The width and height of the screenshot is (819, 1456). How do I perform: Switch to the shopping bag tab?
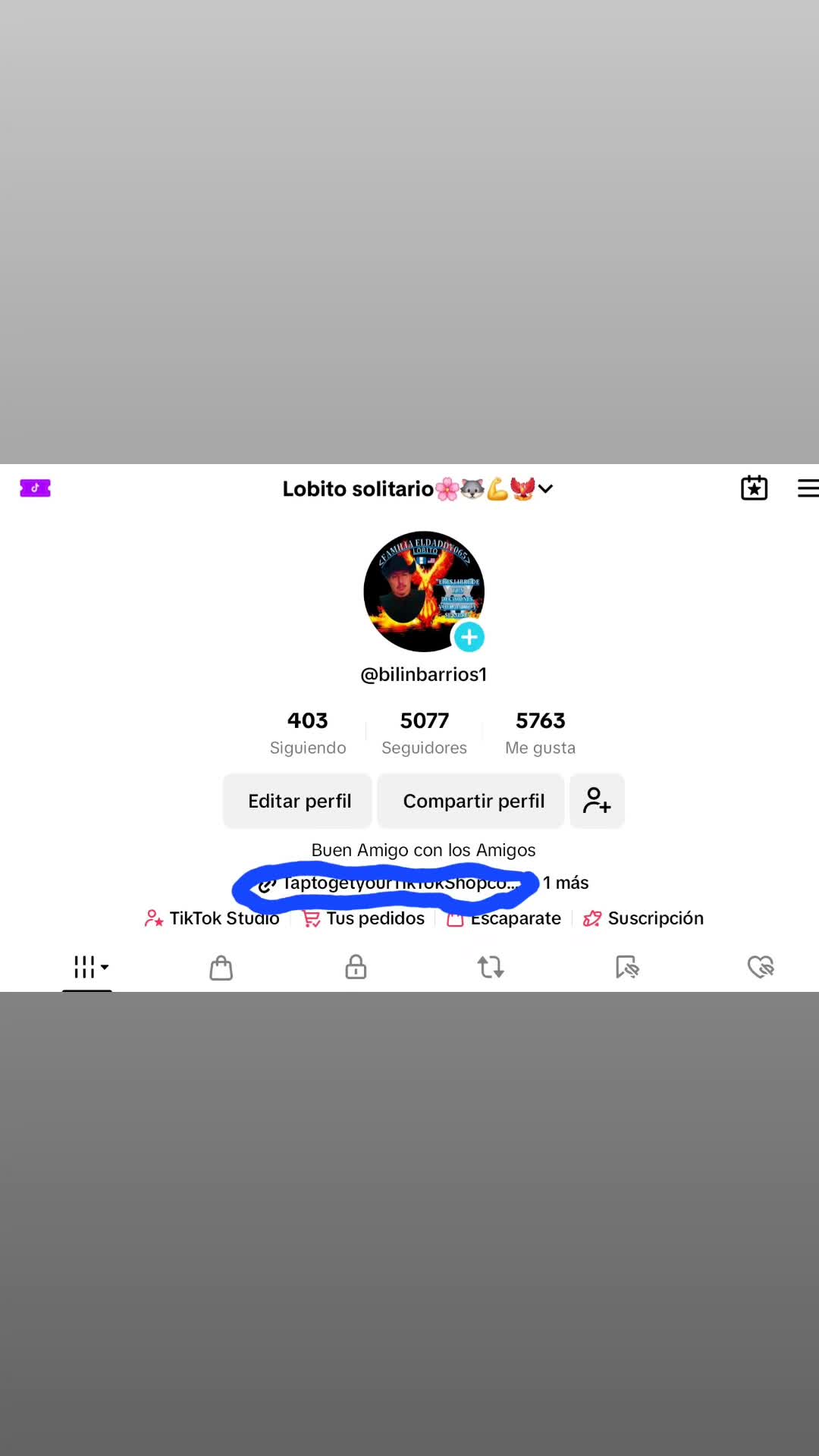[x=221, y=968]
